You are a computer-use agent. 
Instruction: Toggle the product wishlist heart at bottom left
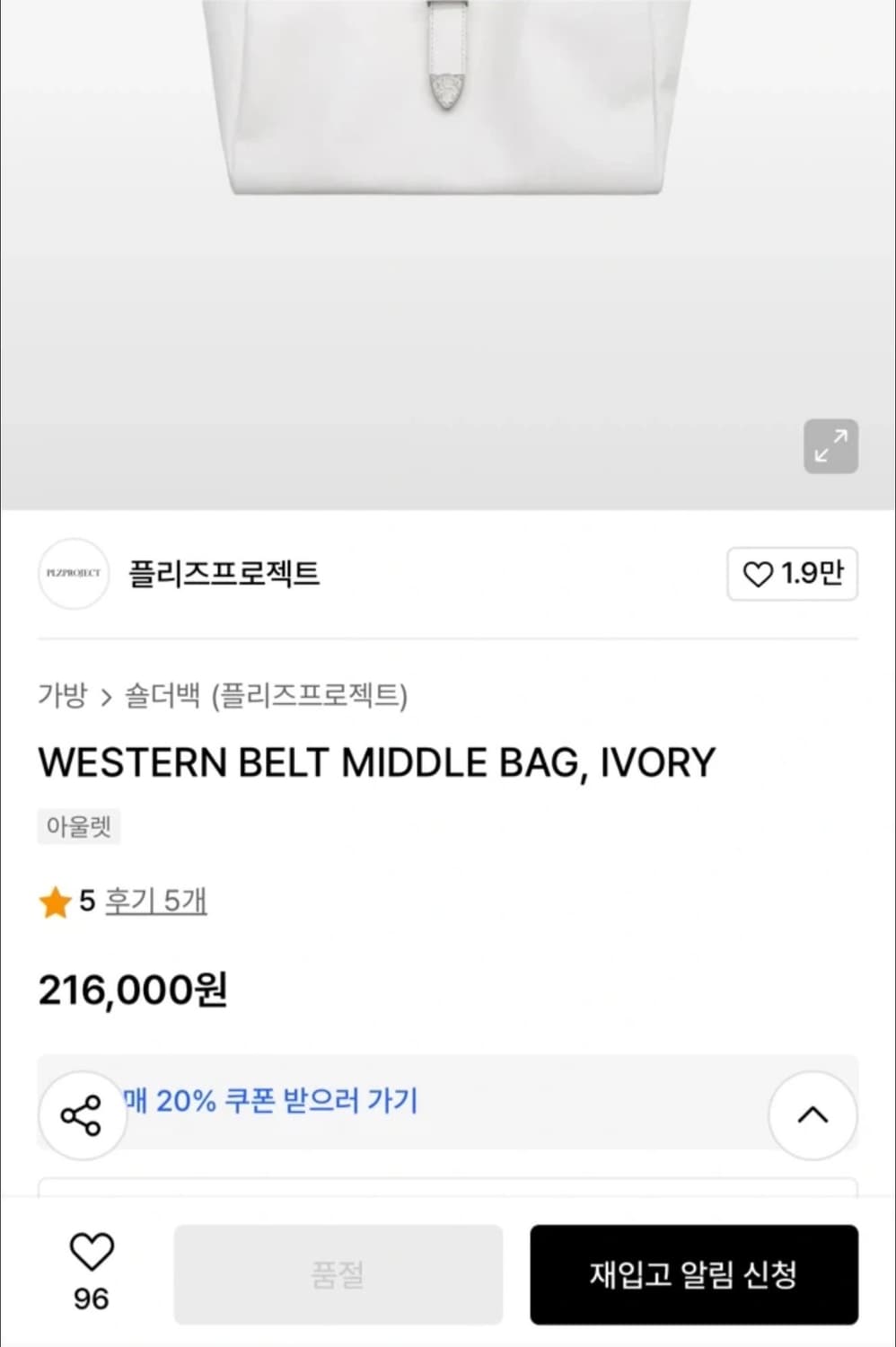(x=91, y=1251)
